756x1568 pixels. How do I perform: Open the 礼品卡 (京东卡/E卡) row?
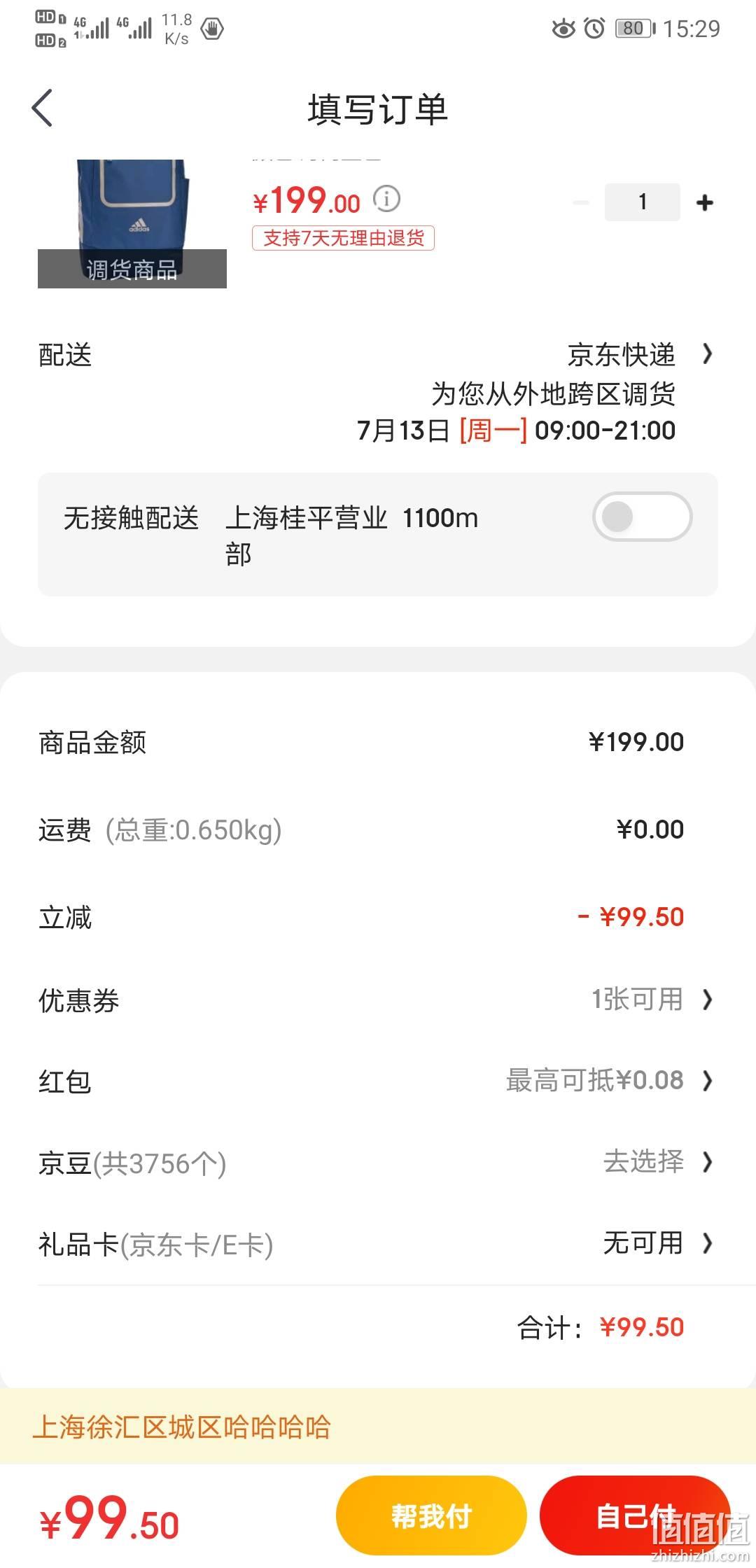tap(378, 1244)
